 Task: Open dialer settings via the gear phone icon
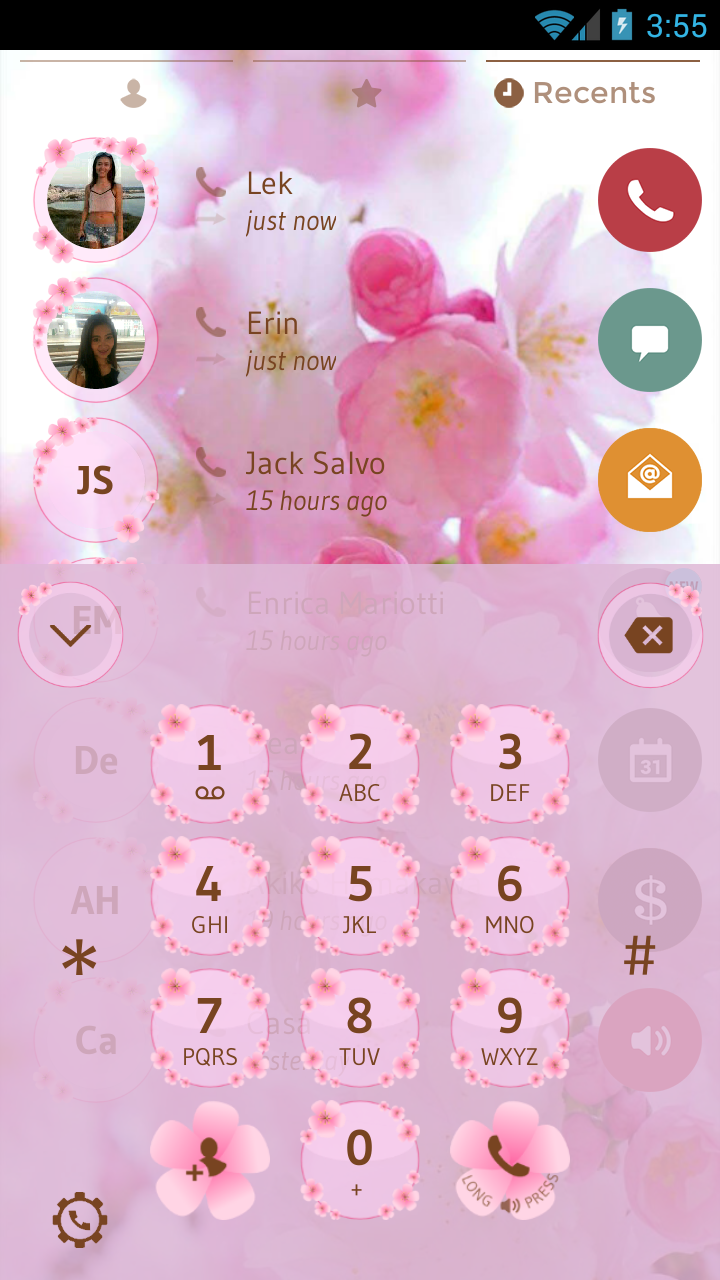pyautogui.click(x=80, y=1220)
